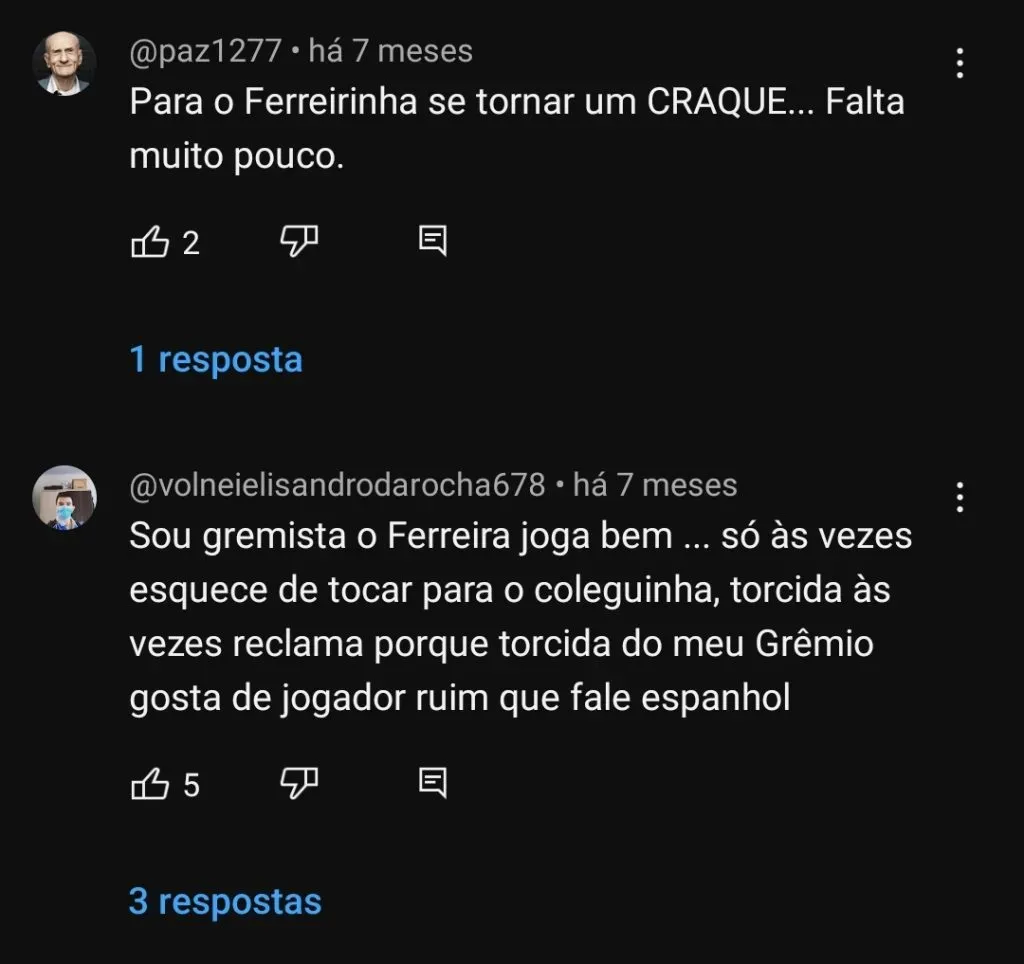Screen dimensions: 1024x964
Task: Open overflow menu on @volneielisandrodarocha678's comment
Action: tap(959, 497)
